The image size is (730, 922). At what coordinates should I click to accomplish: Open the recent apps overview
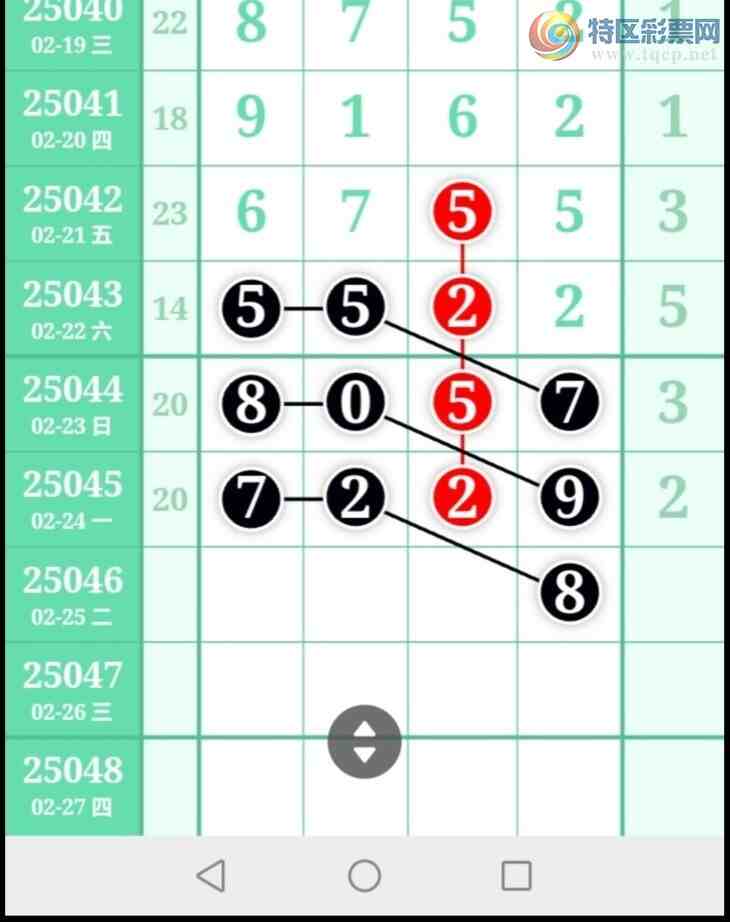[x=516, y=876]
